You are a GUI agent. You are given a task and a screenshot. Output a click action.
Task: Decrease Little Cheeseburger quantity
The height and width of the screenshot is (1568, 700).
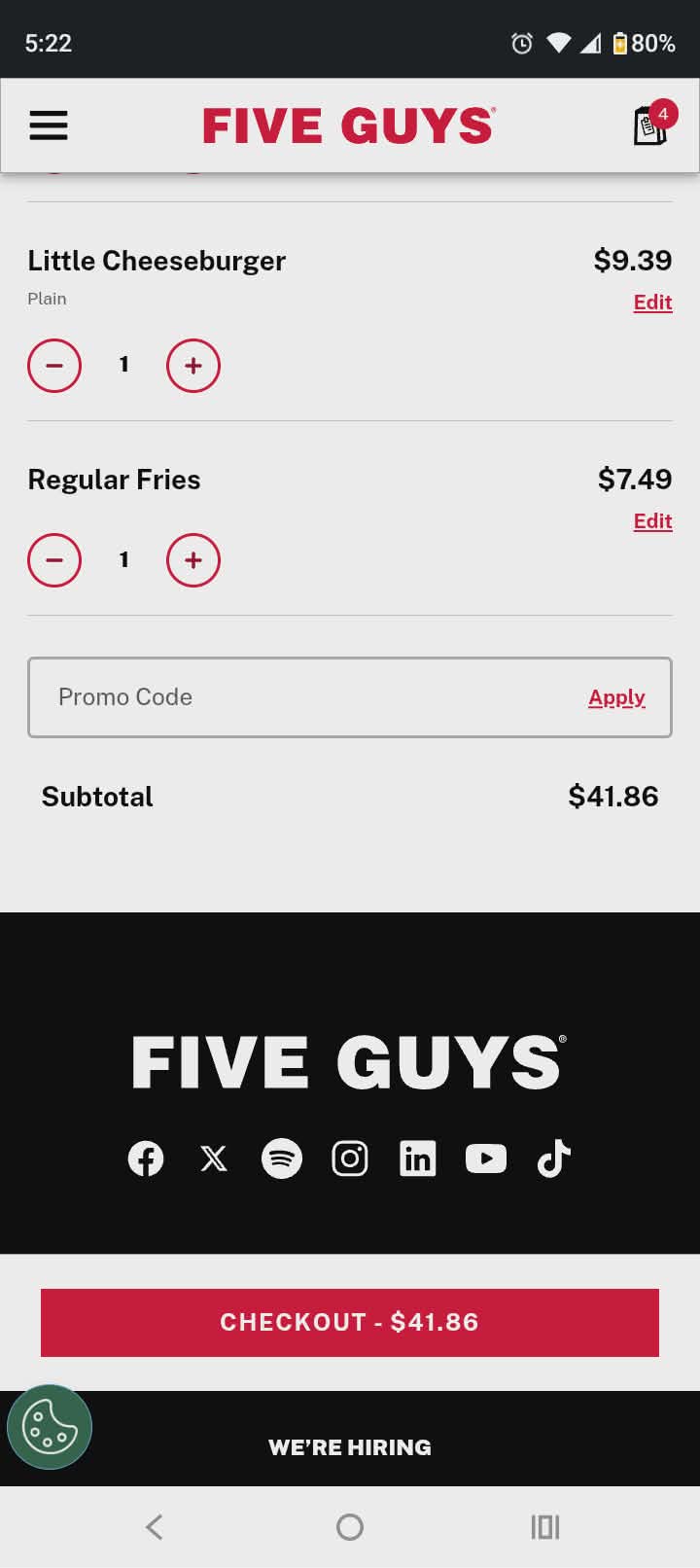coord(54,366)
